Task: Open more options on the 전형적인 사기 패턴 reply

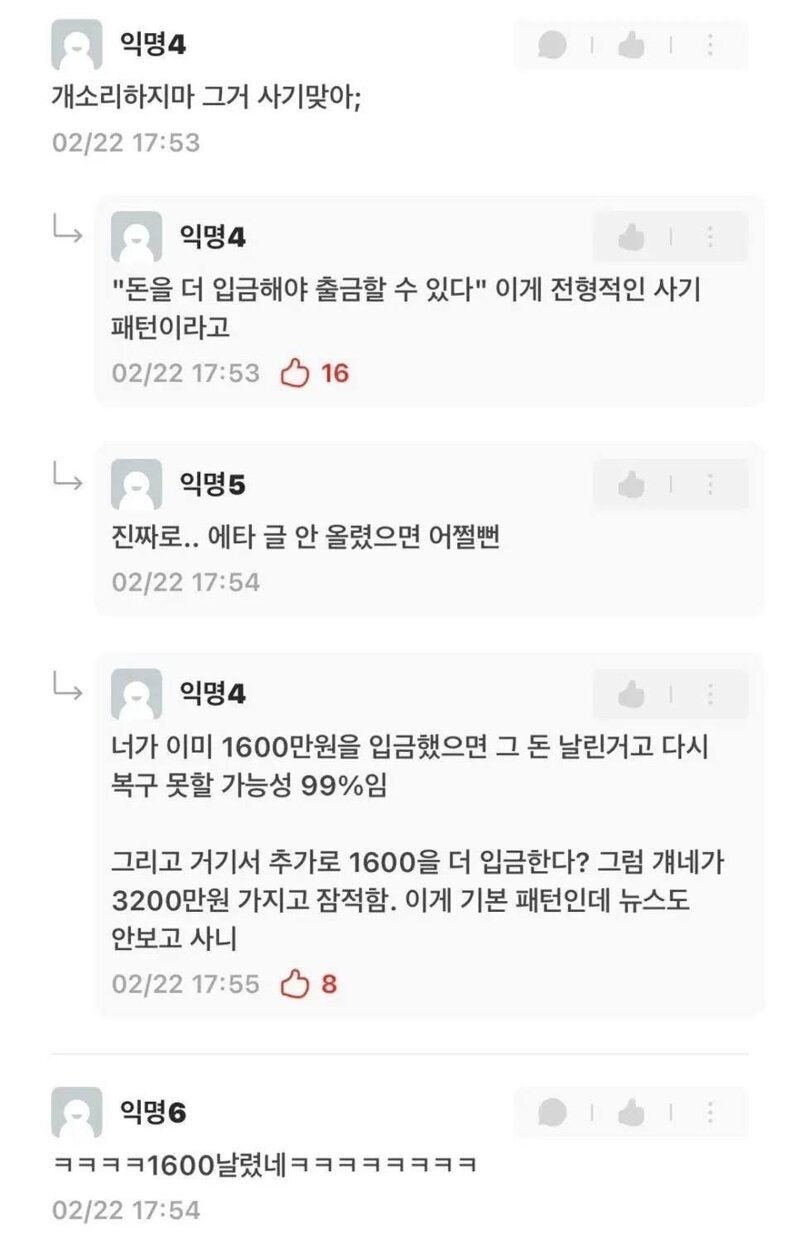Action: tap(710, 237)
